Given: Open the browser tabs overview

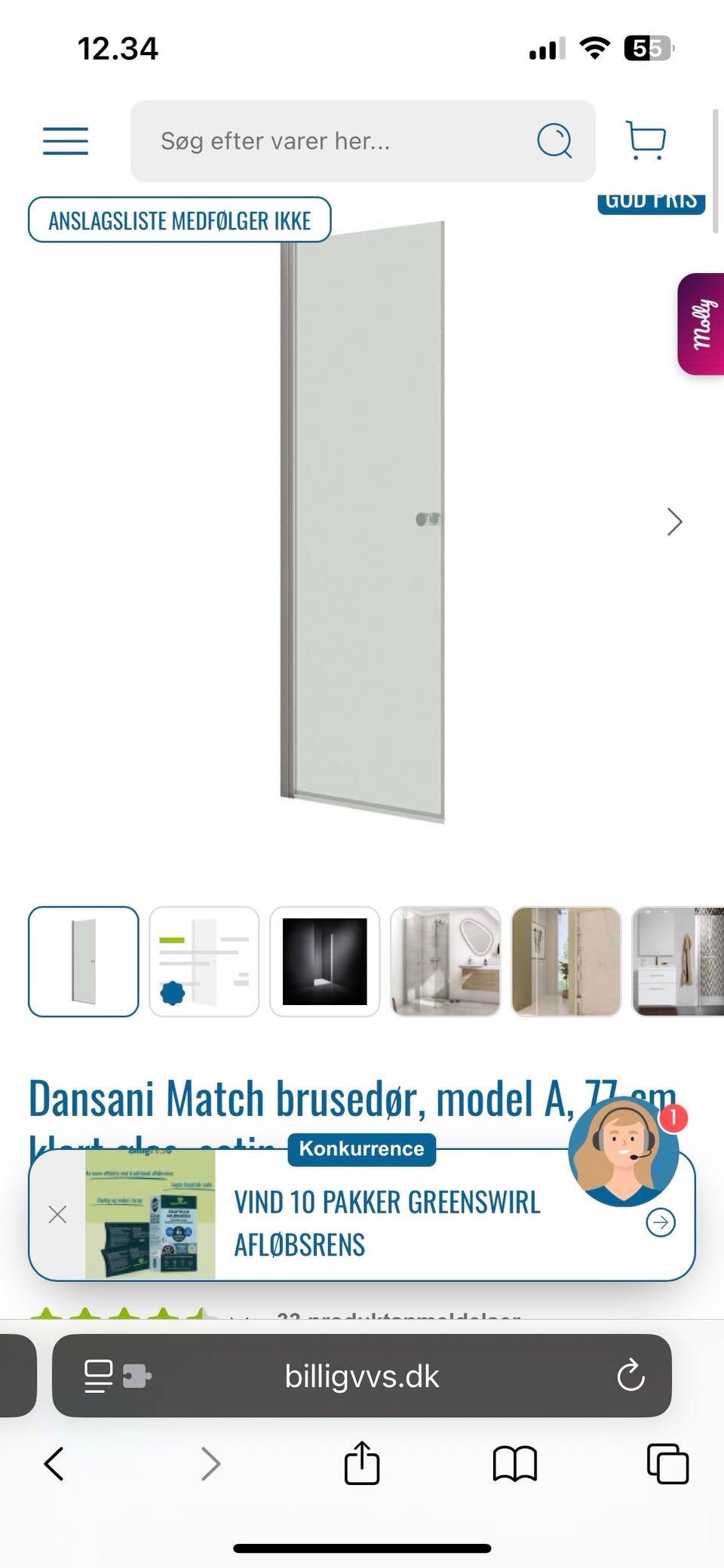Looking at the screenshot, I should (x=668, y=1464).
